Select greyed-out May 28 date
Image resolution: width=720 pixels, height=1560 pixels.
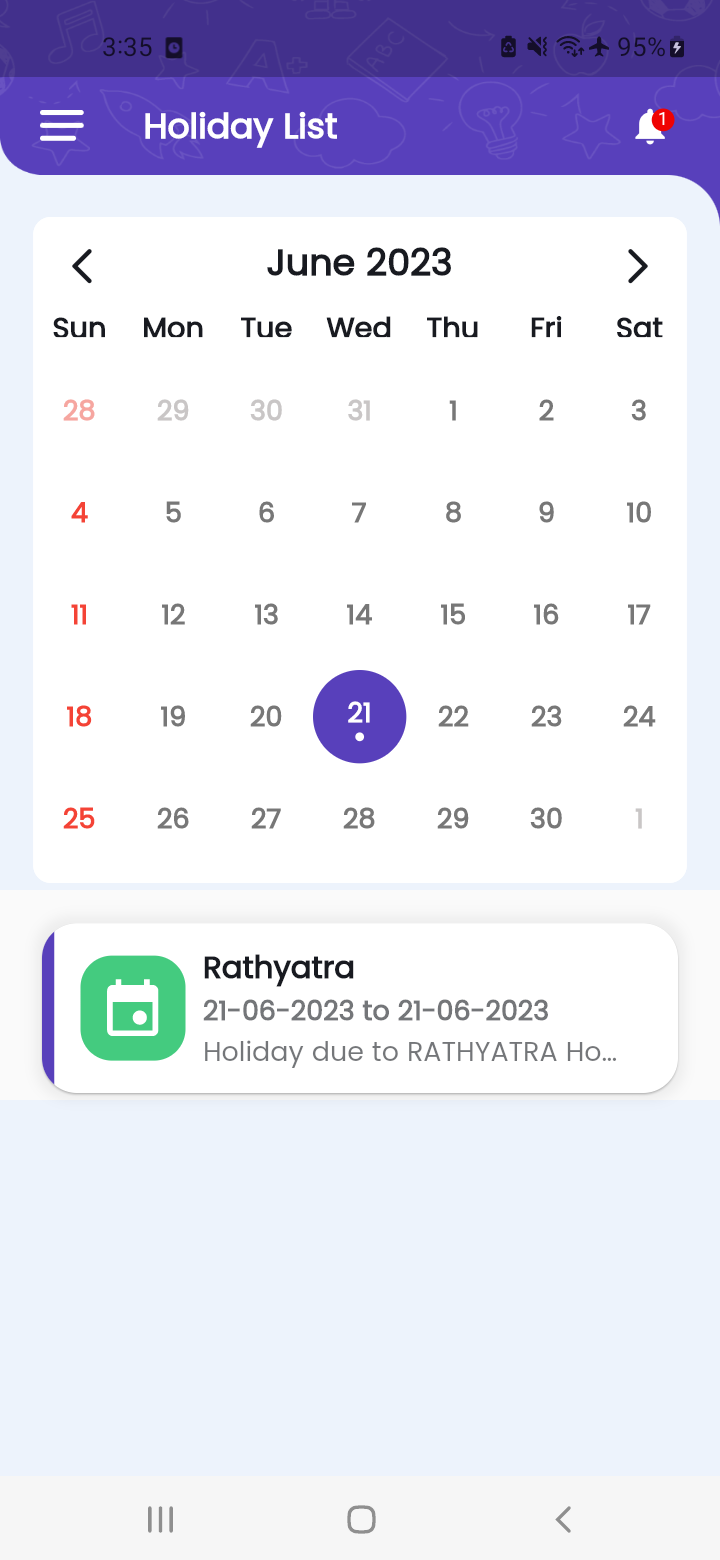[79, 410]
